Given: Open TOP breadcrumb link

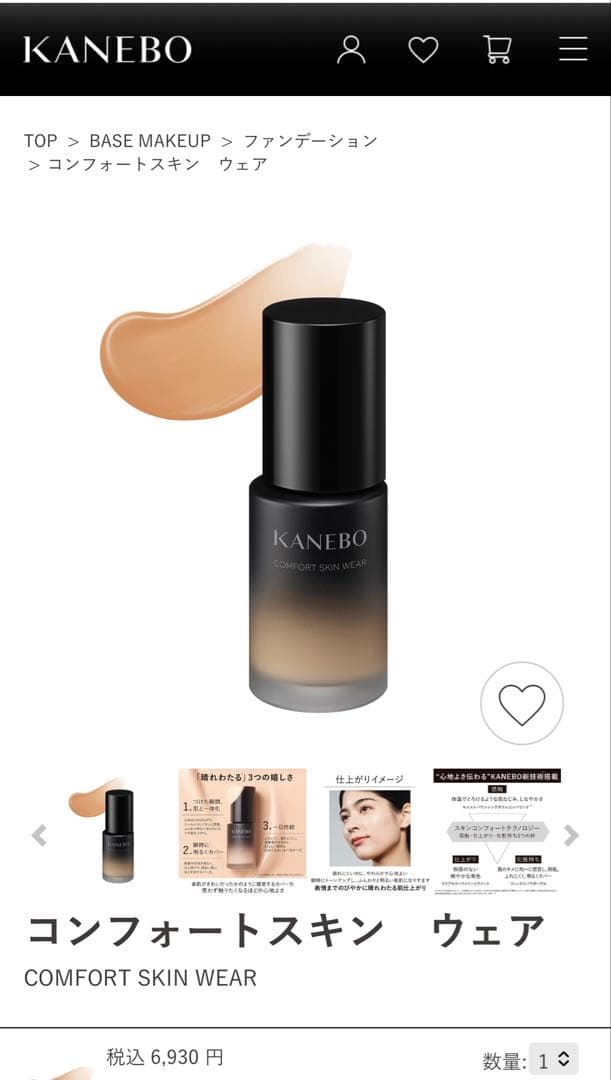Looking at the screenshot, I should [x=41, y=141].
